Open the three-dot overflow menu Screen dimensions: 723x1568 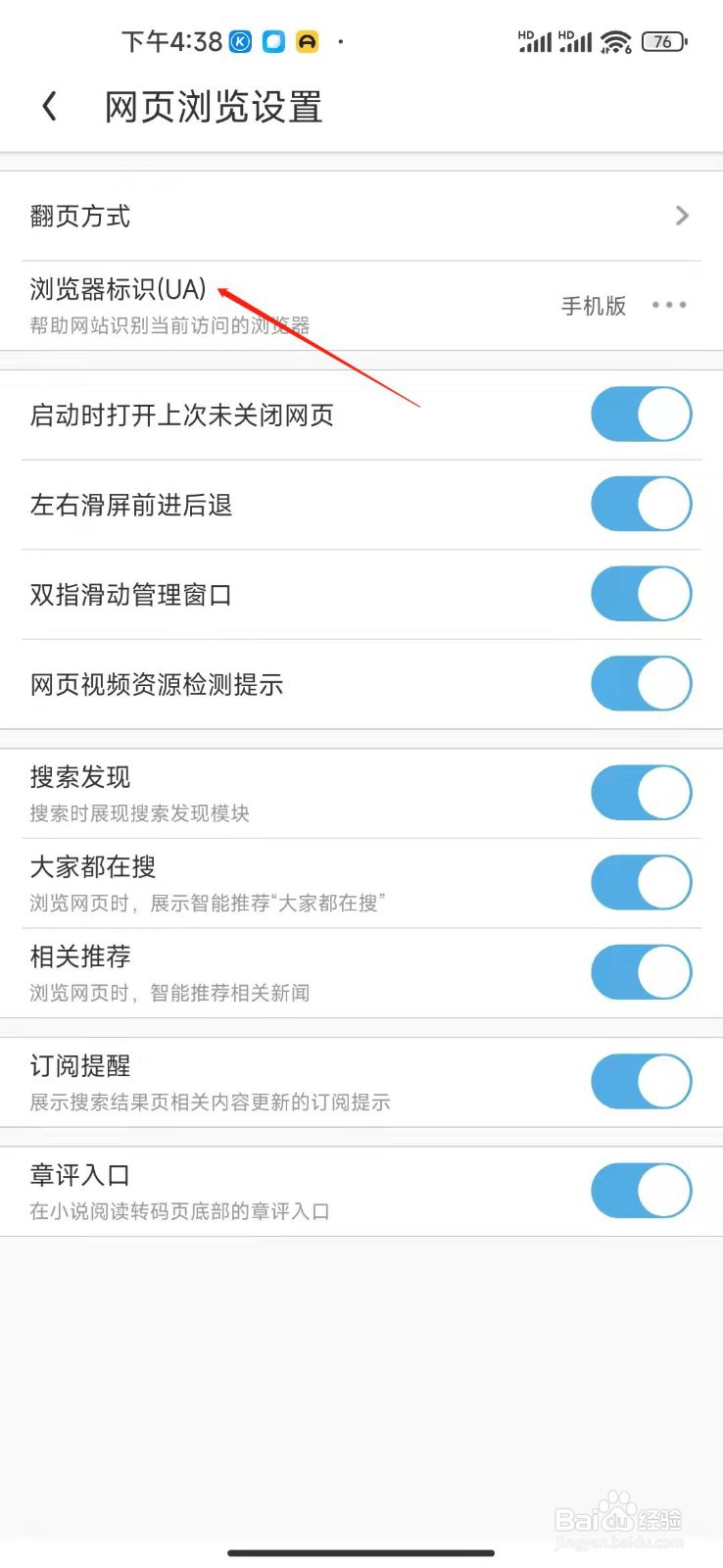[668, 305]
